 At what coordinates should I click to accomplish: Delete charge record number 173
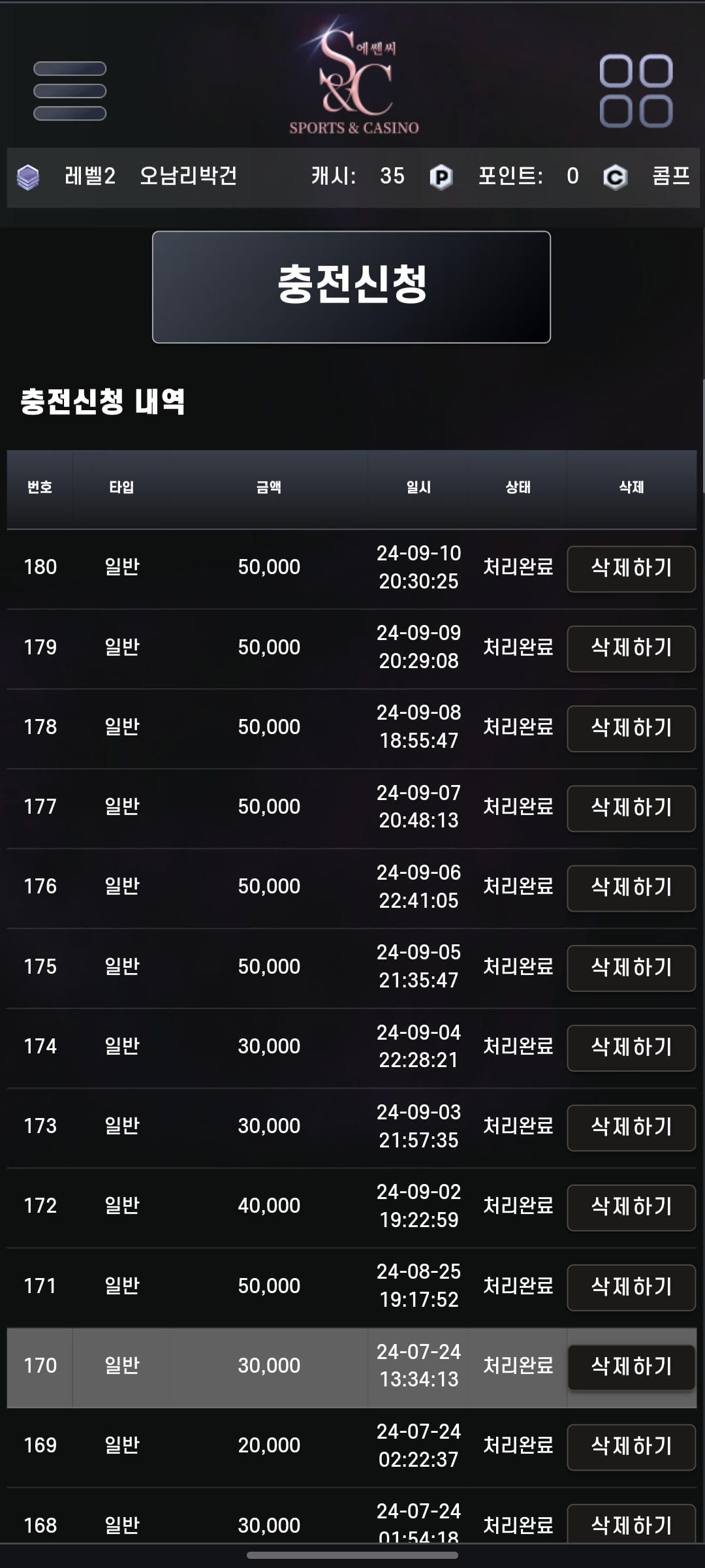click(631, 1127)
